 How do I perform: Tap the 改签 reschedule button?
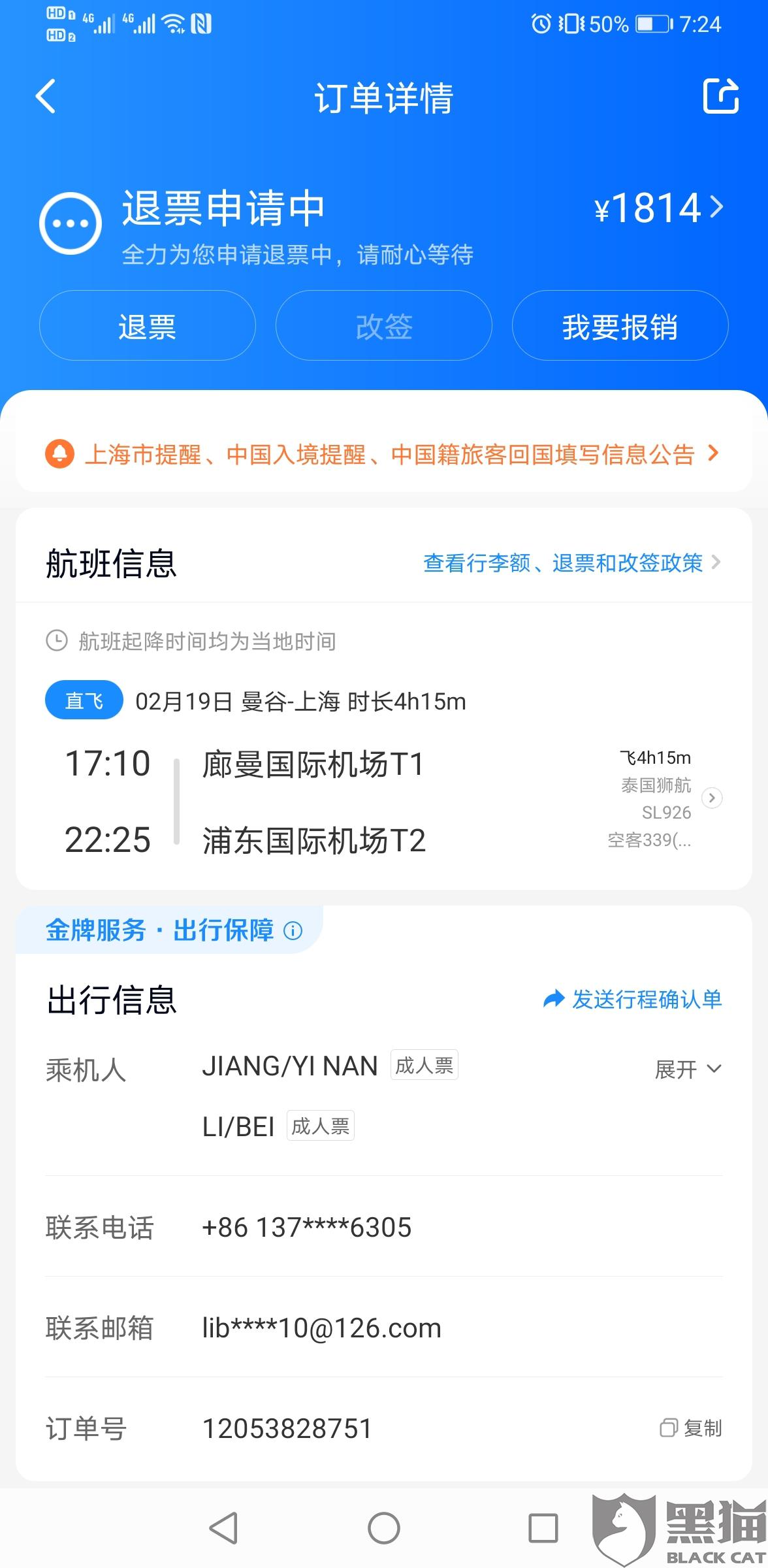click(383, 325)
